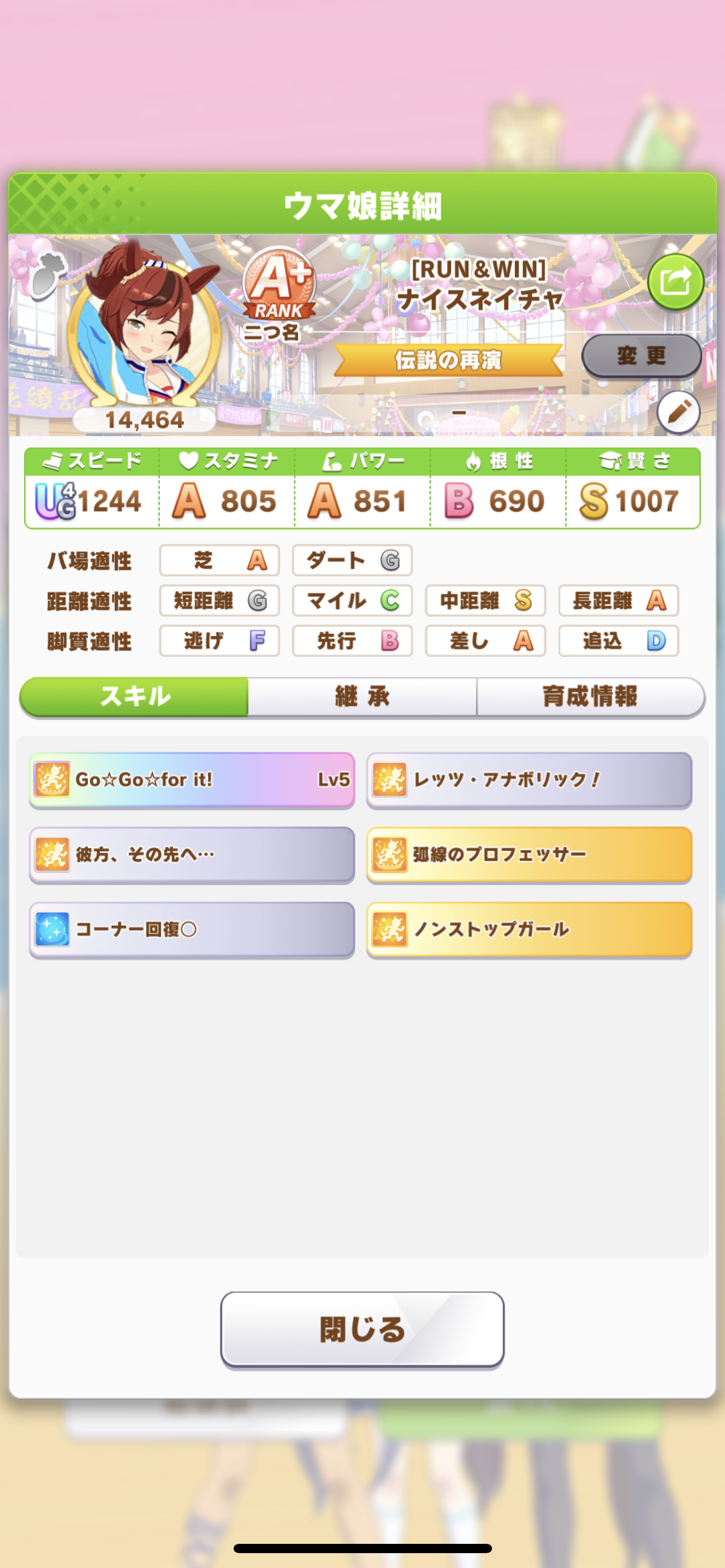Tap the pencil edit icon
725x1568 pixels.
[x=678, y=412]
